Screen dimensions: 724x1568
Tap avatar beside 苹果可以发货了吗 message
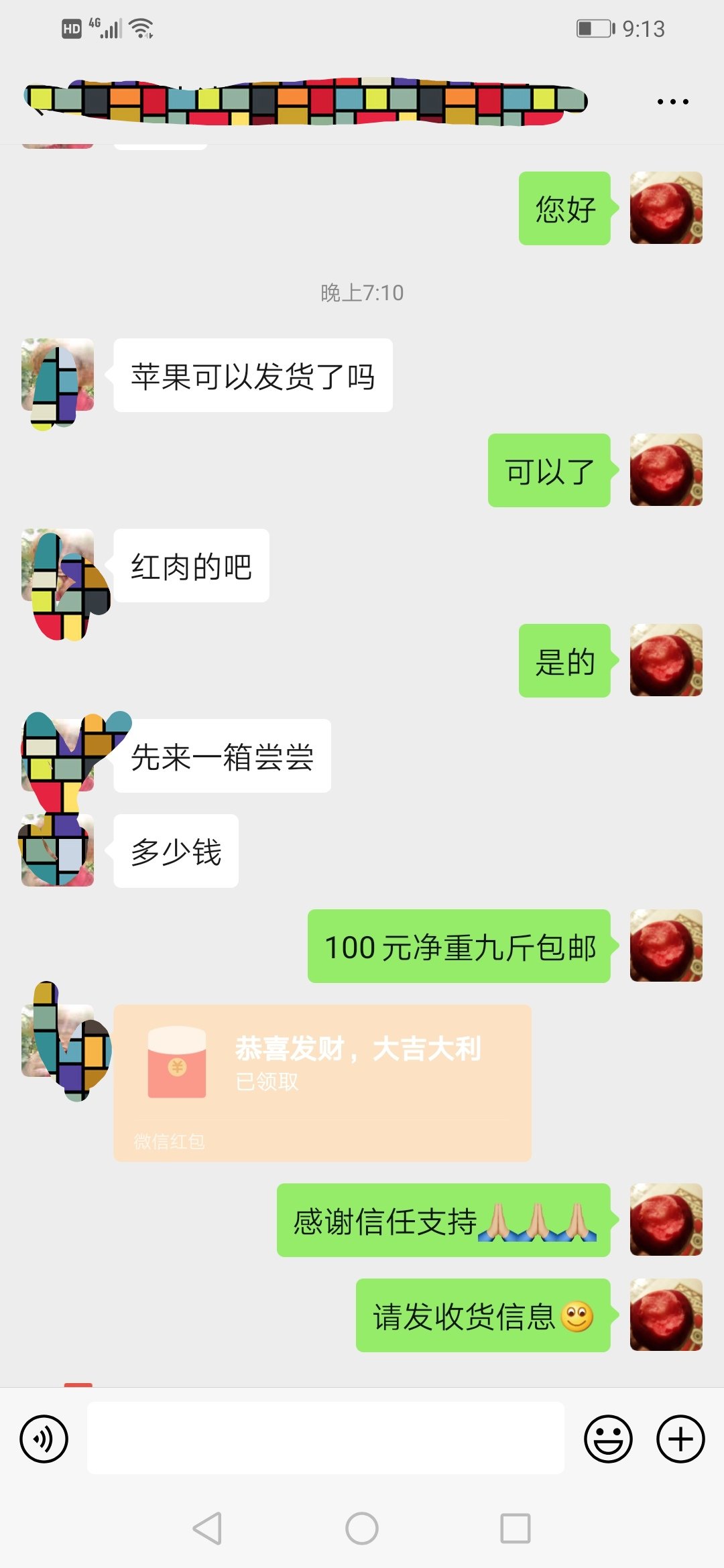pos(58,375)
